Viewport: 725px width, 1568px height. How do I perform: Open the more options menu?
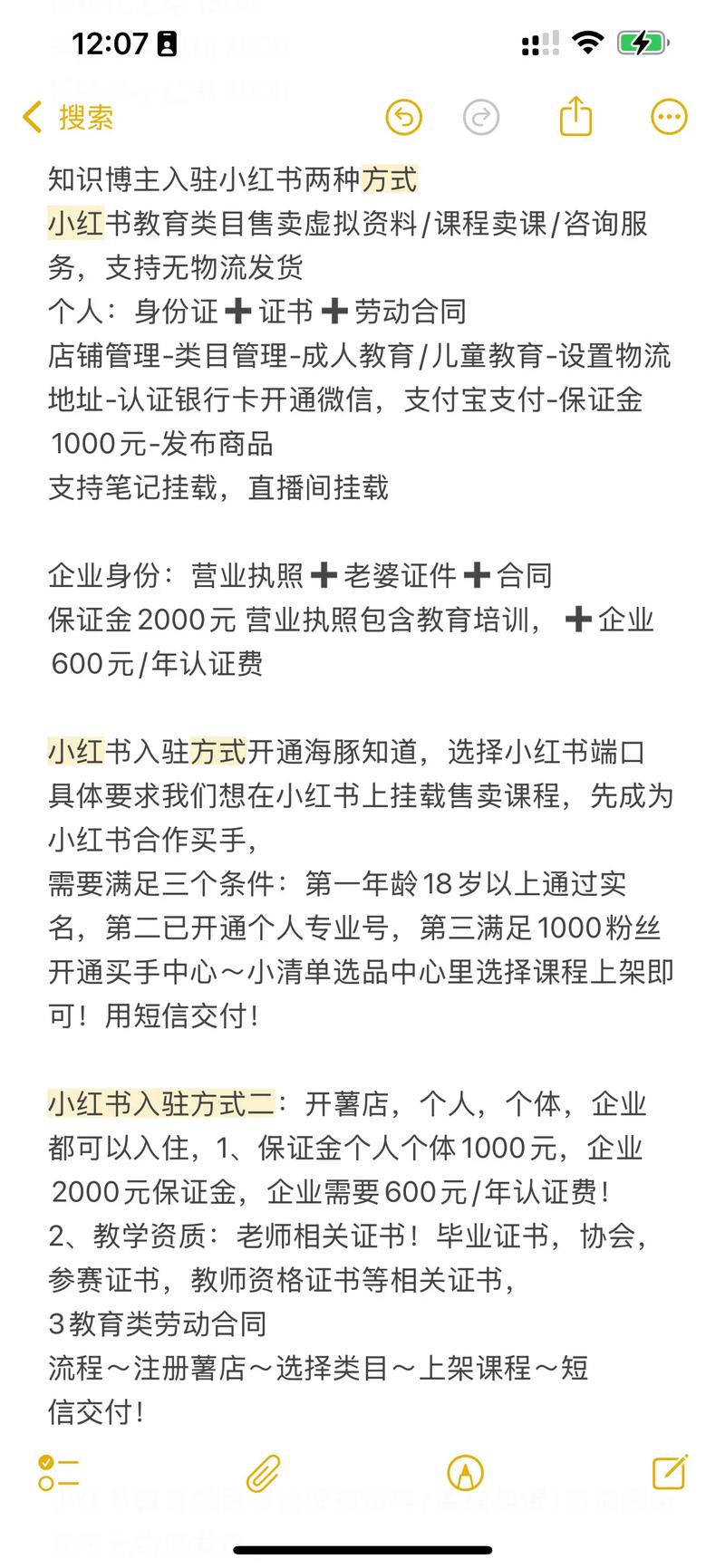[x=670, y=117]
